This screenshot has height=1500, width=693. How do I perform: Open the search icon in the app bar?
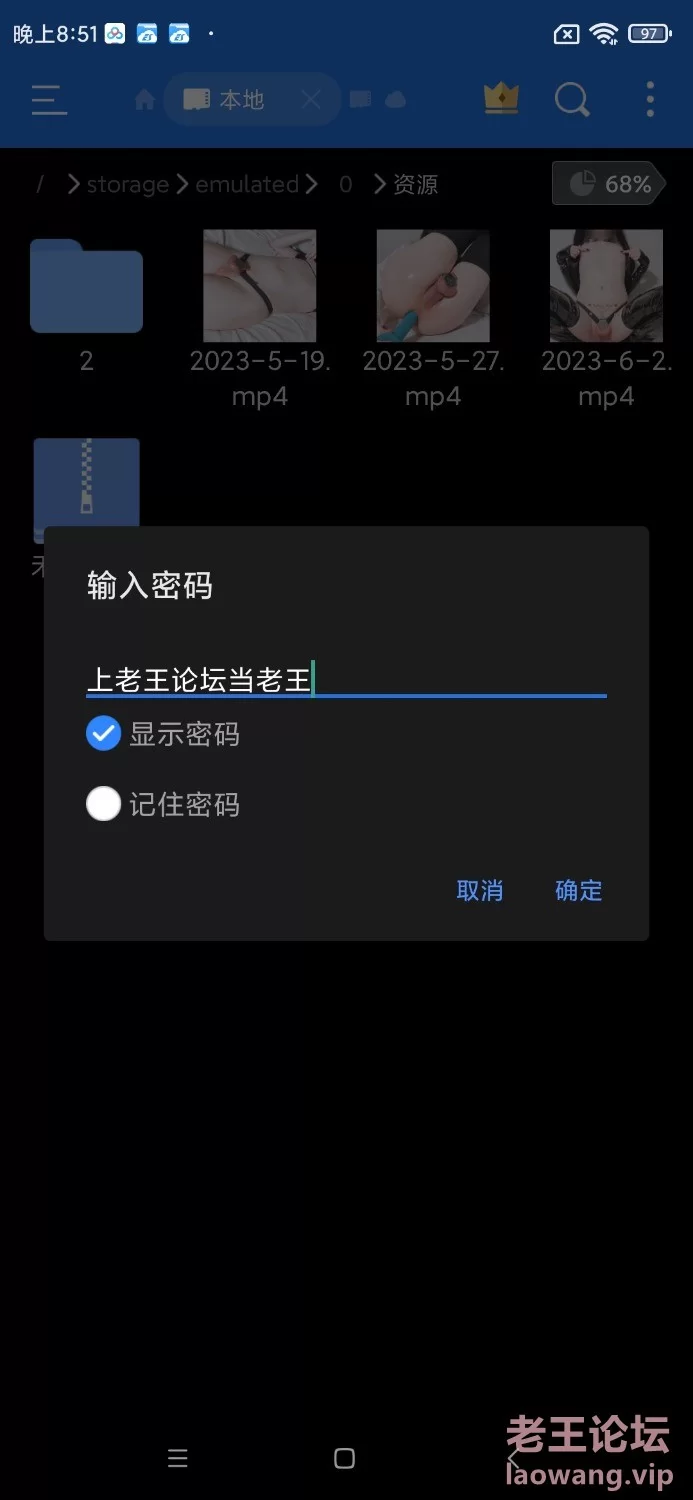tap(572, 100)
